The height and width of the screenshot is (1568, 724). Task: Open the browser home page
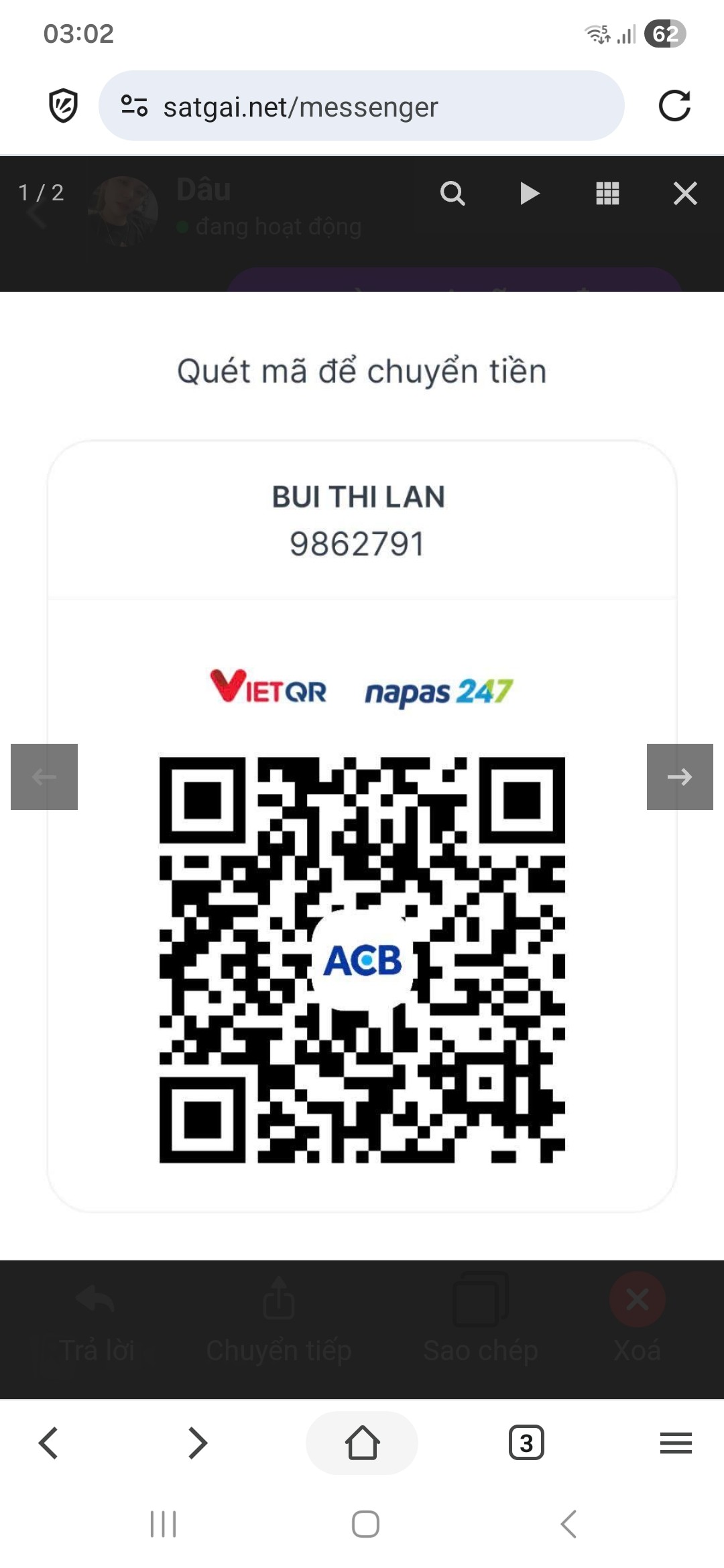pos(362,1442)
